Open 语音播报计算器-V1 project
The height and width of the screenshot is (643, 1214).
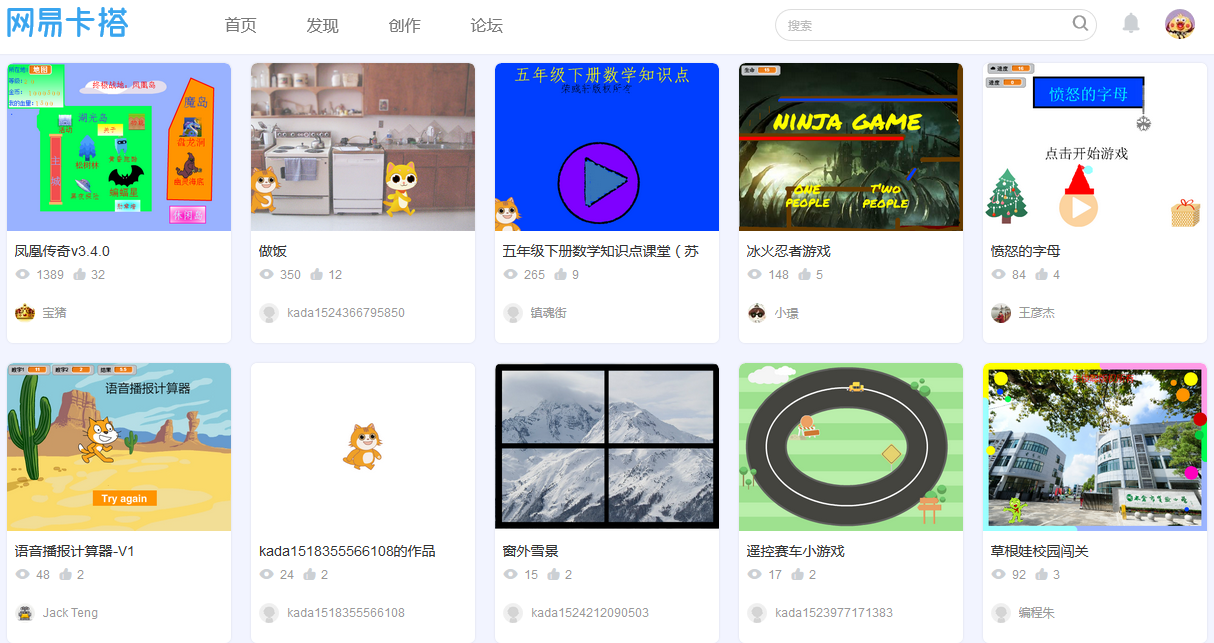tap(119, 447)
